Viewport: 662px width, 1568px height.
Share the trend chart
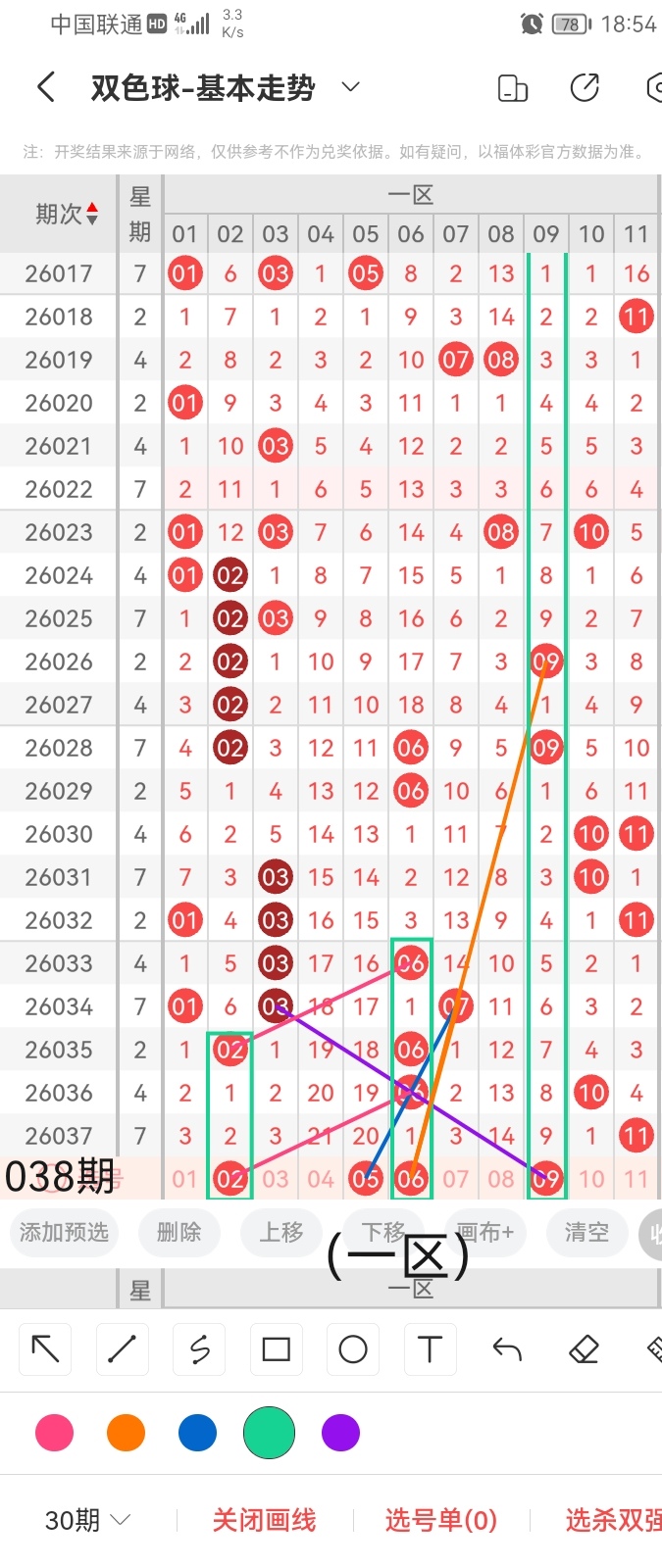coord(585,88)
